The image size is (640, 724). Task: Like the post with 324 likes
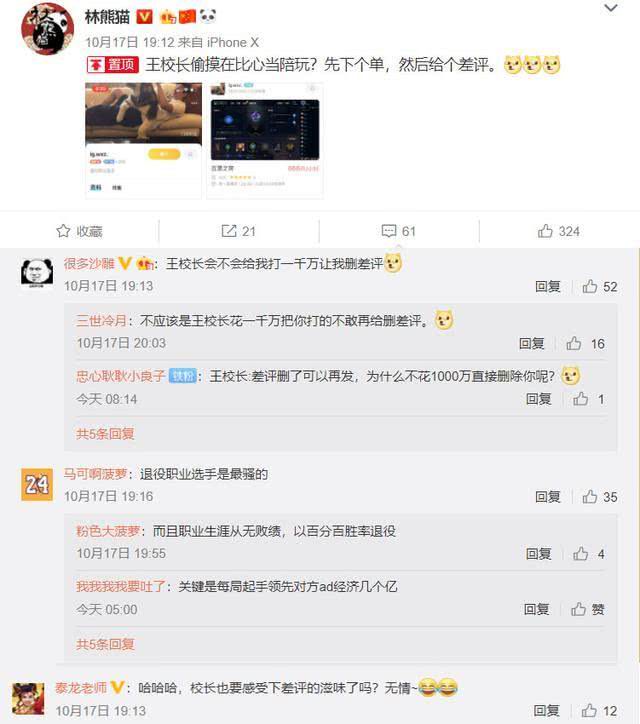coord(558,231)
